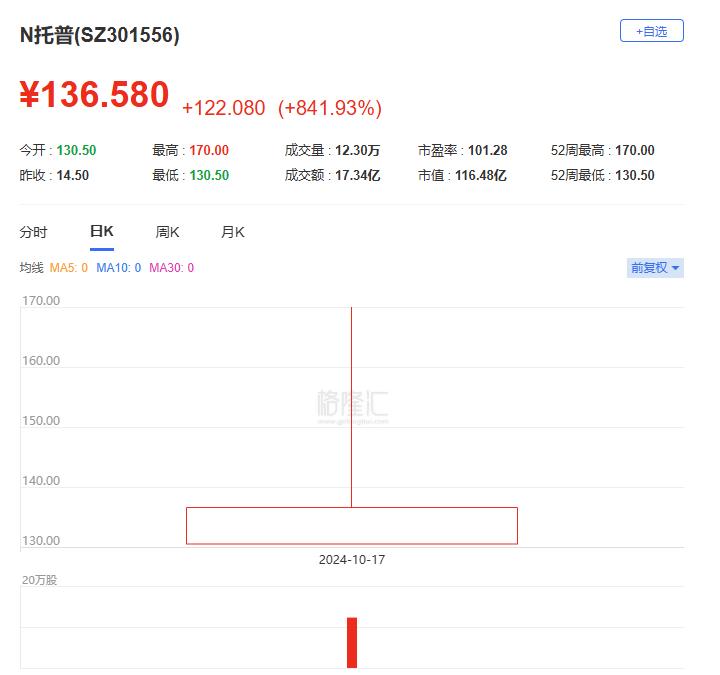Screen dimensions: 720x675
Task: Switch to the 分时 chart tab
Action: [34, 232]
